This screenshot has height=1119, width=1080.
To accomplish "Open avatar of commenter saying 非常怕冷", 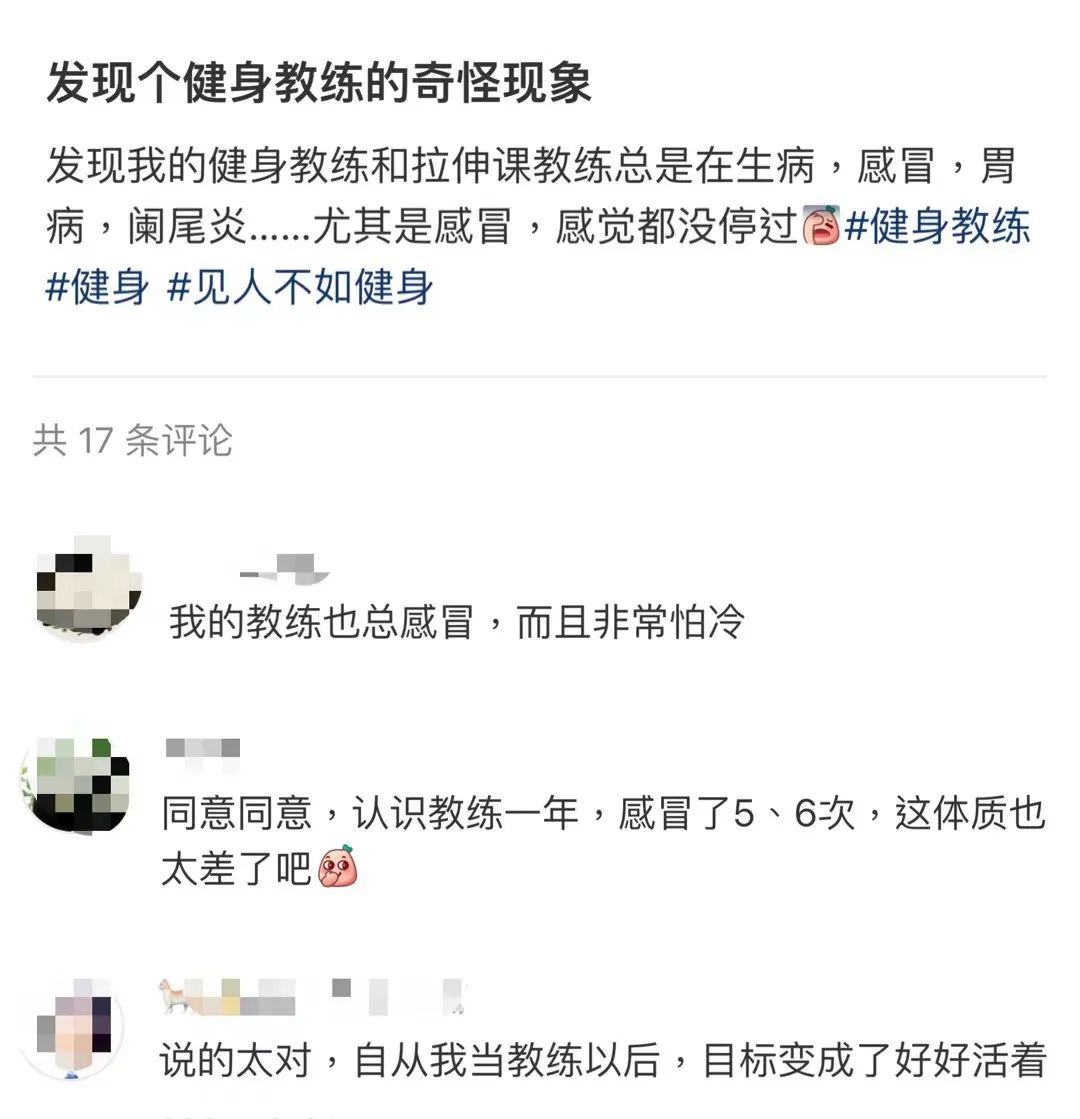I will click(88, 589).
